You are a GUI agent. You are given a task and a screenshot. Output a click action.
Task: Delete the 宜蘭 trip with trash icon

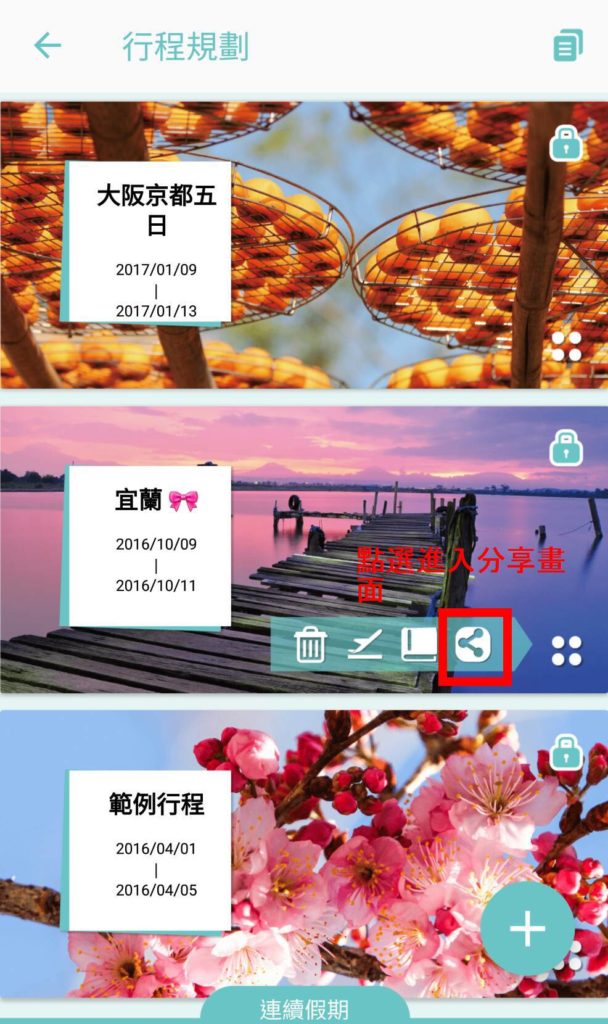(x=311, y=647)
